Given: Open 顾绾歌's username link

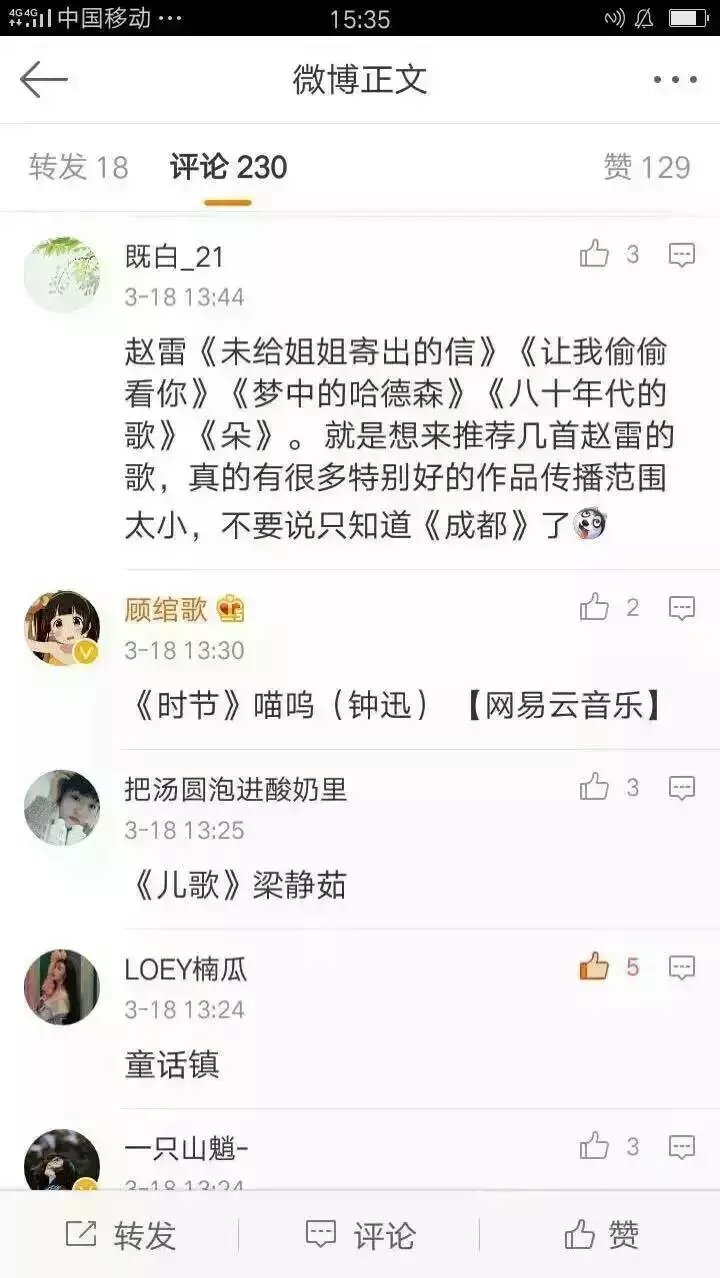Looking at the screenshot, I should click(166, 610).
